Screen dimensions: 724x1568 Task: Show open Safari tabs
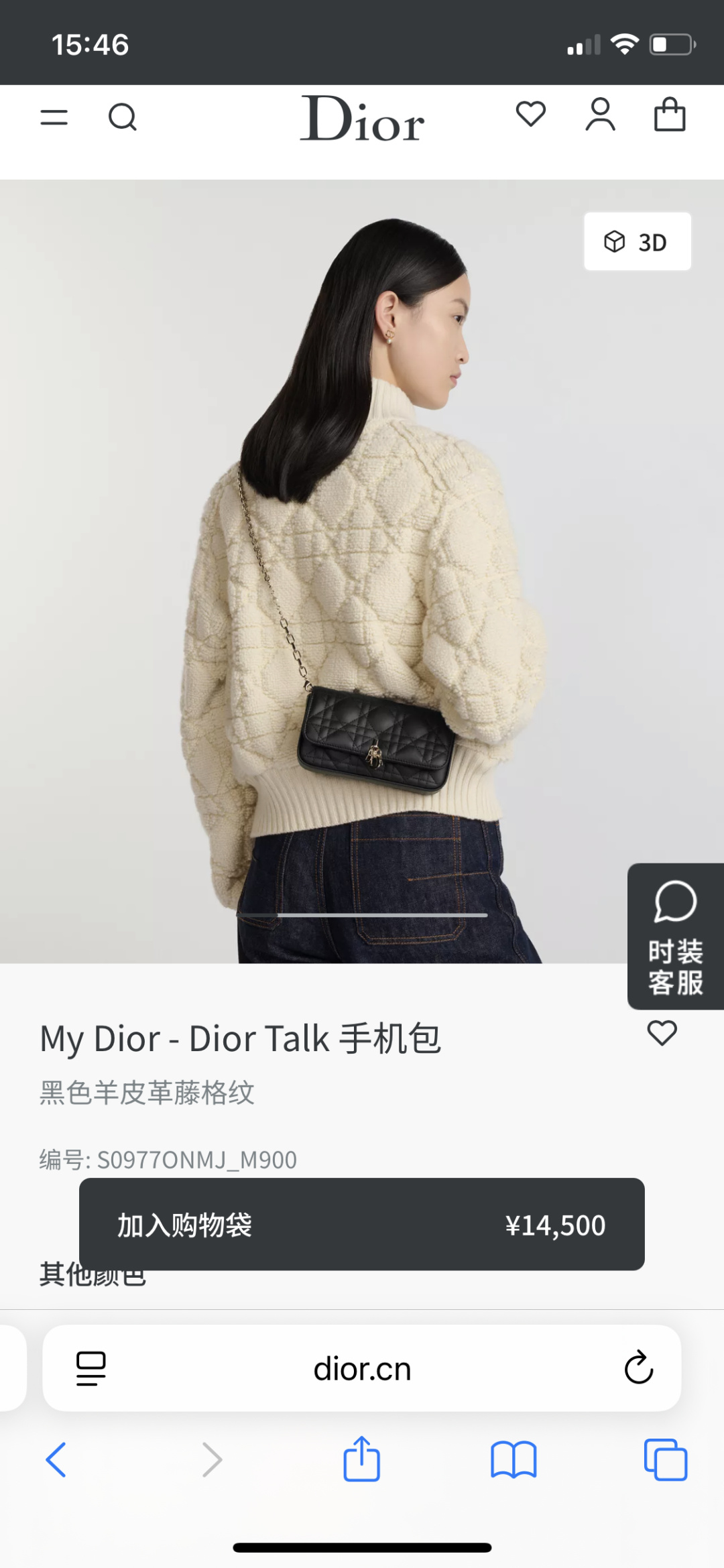(x=666, y=1459)
